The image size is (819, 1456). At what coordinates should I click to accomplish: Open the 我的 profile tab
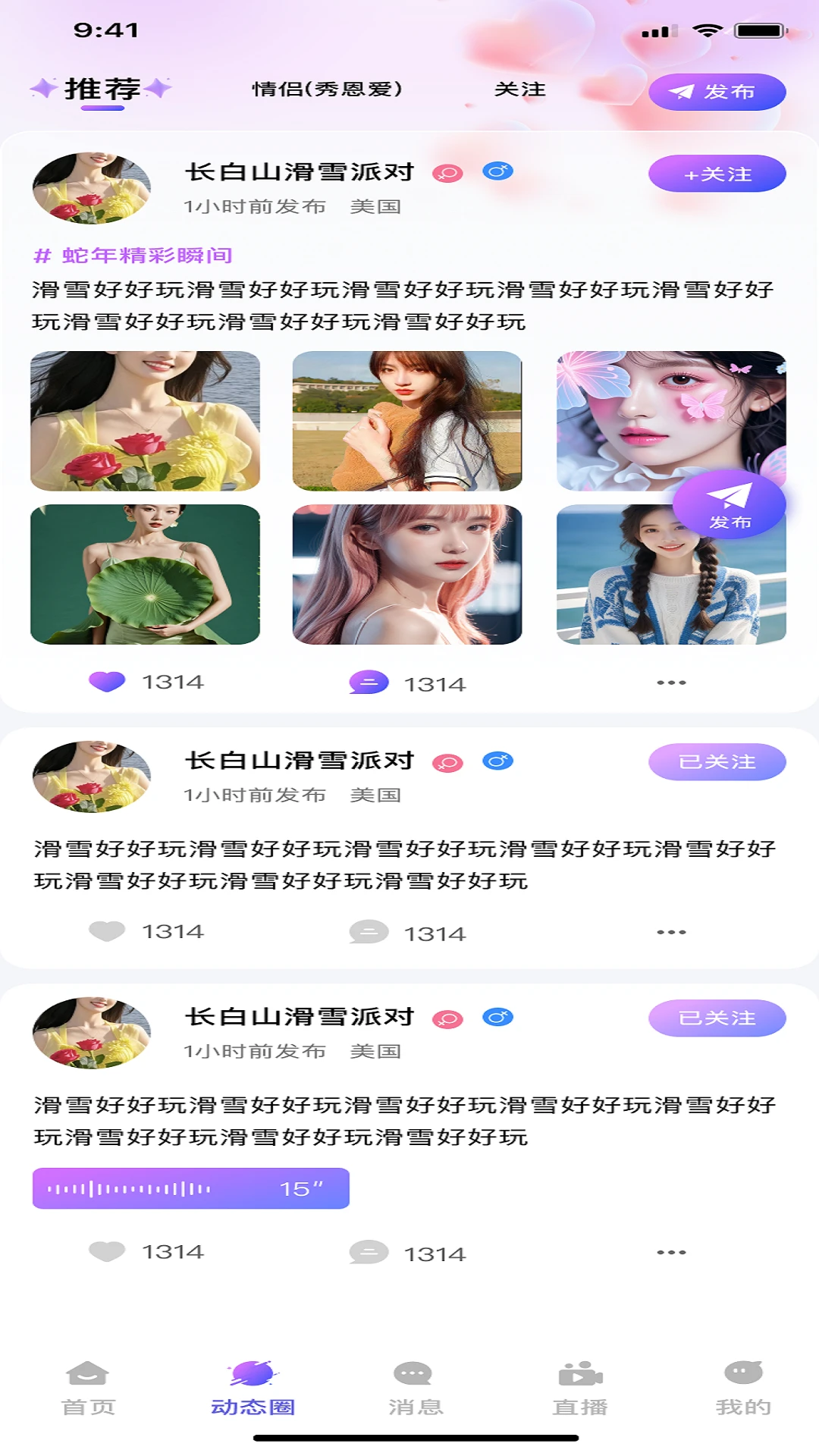[x=743, y=1389]
